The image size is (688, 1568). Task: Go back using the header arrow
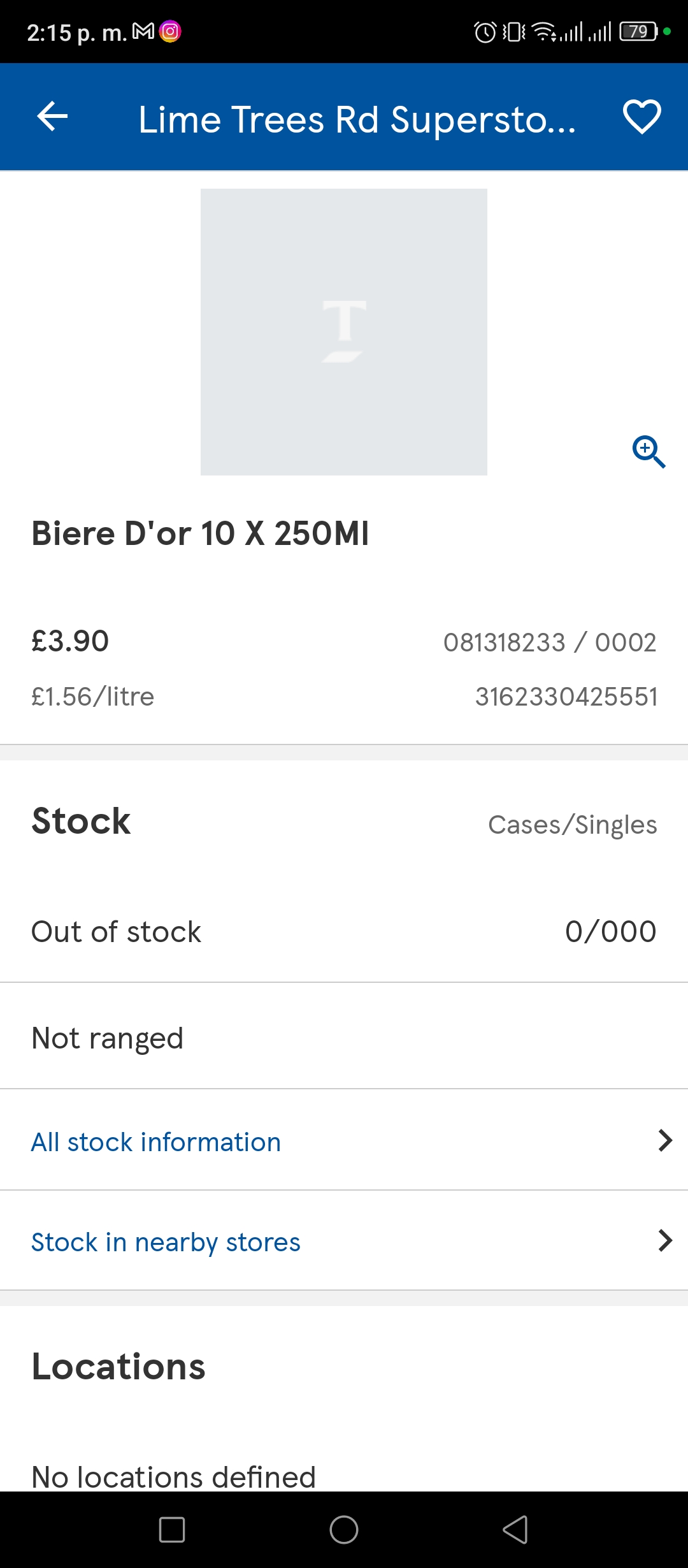tap(52, 117)
